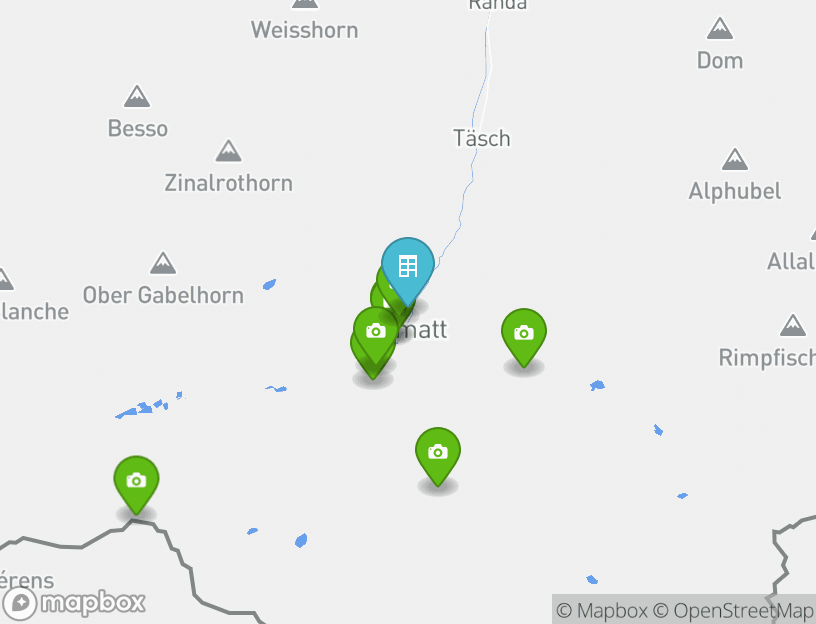
Task: Tap the front camera marker beside the Zermatt label
Action: tap(375, 331)
